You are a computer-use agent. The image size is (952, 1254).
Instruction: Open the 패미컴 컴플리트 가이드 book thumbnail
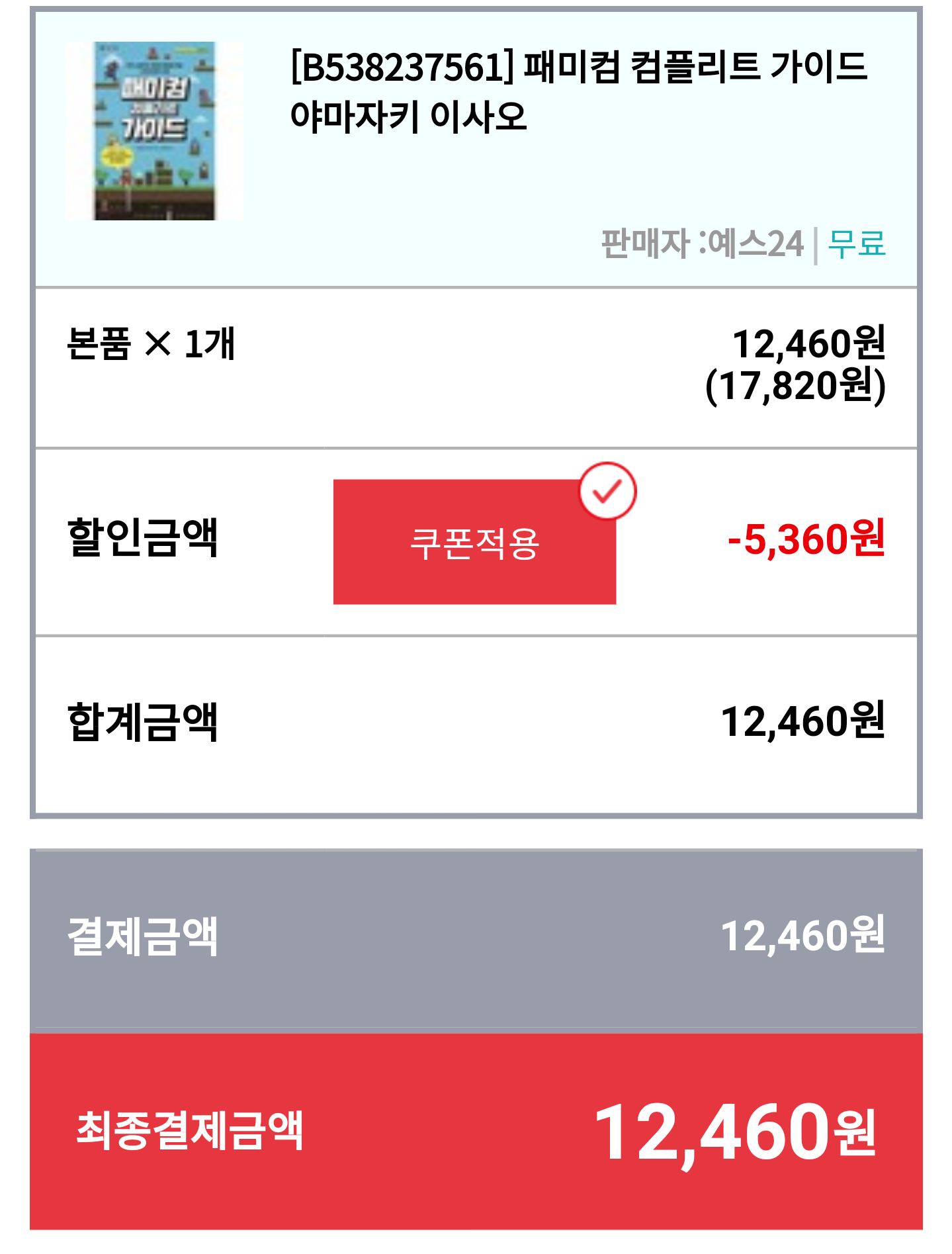[x=155, y=131]
